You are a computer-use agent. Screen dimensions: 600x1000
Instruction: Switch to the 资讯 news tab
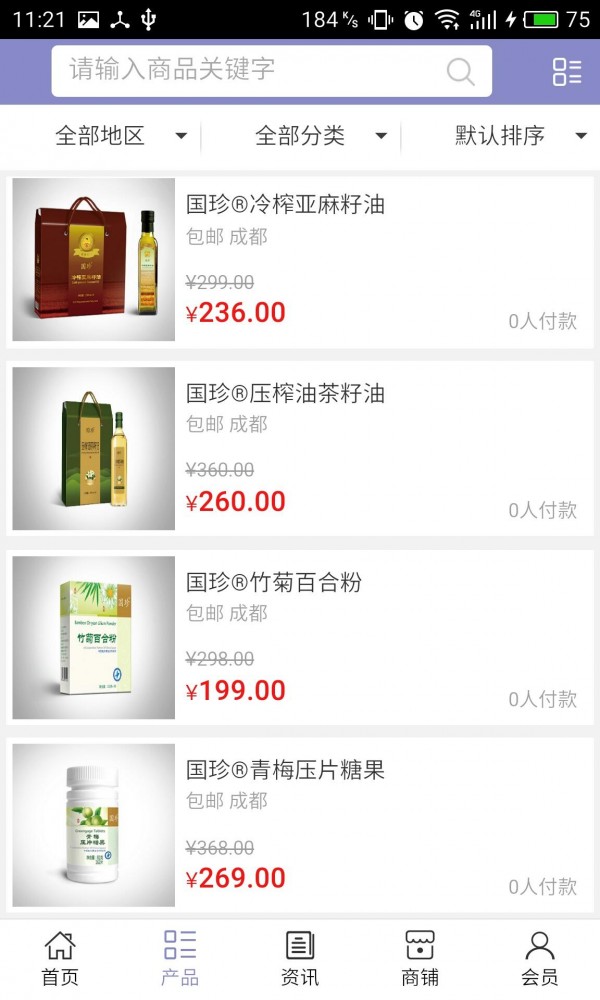coord(300,958)
